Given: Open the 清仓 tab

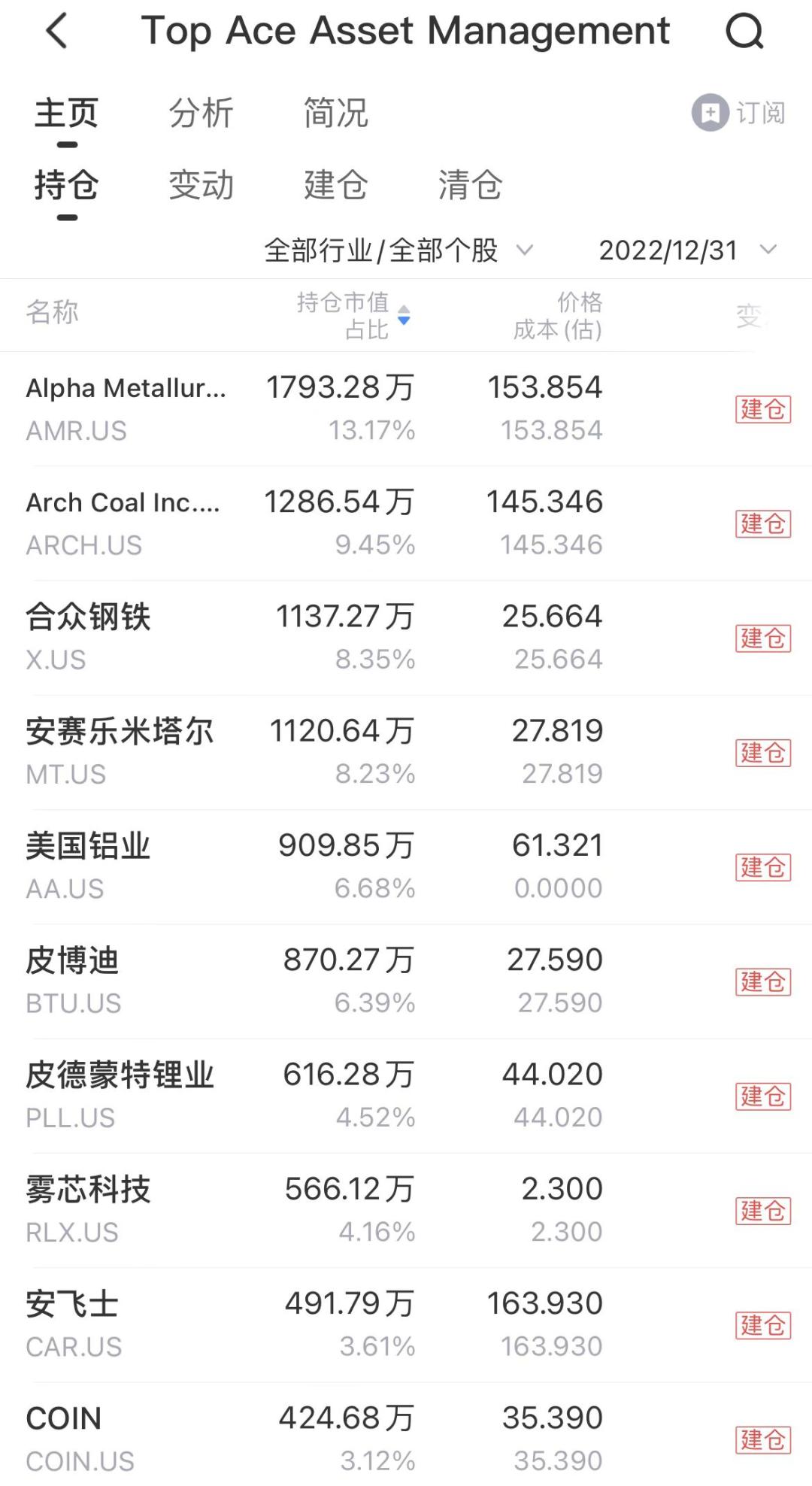Looking at the screenshot, I should [x=470, y=186].
